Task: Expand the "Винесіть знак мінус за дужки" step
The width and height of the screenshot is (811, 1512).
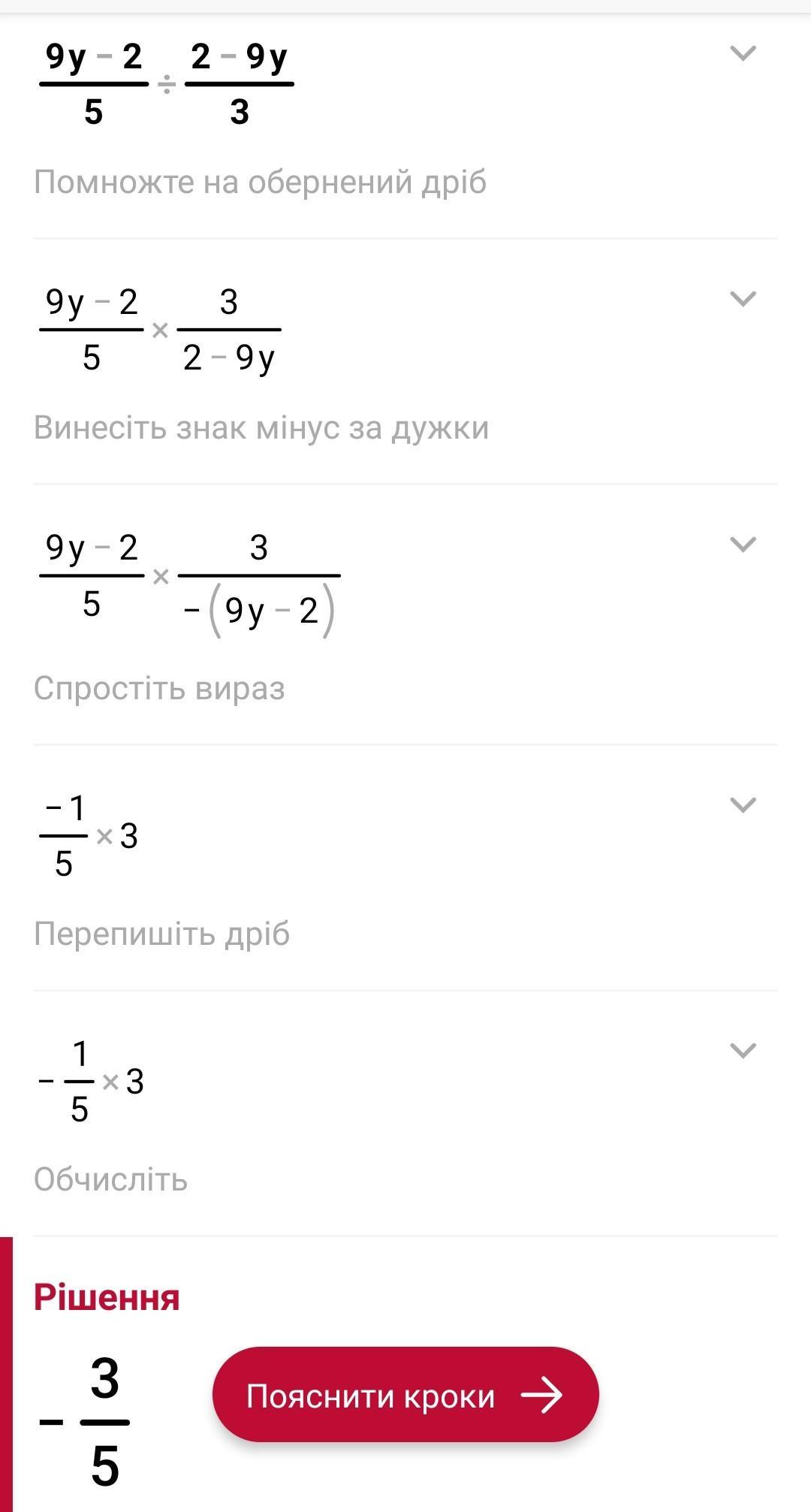Action: click(743, 299)
